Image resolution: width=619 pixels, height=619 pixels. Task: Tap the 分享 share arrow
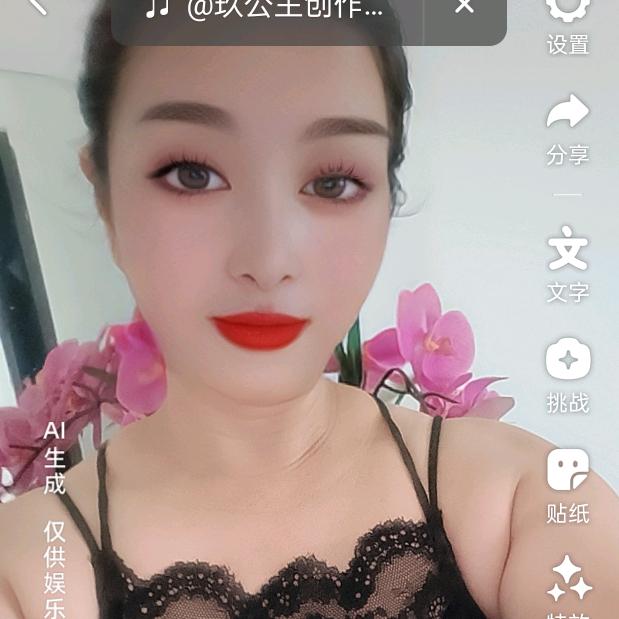568,127
